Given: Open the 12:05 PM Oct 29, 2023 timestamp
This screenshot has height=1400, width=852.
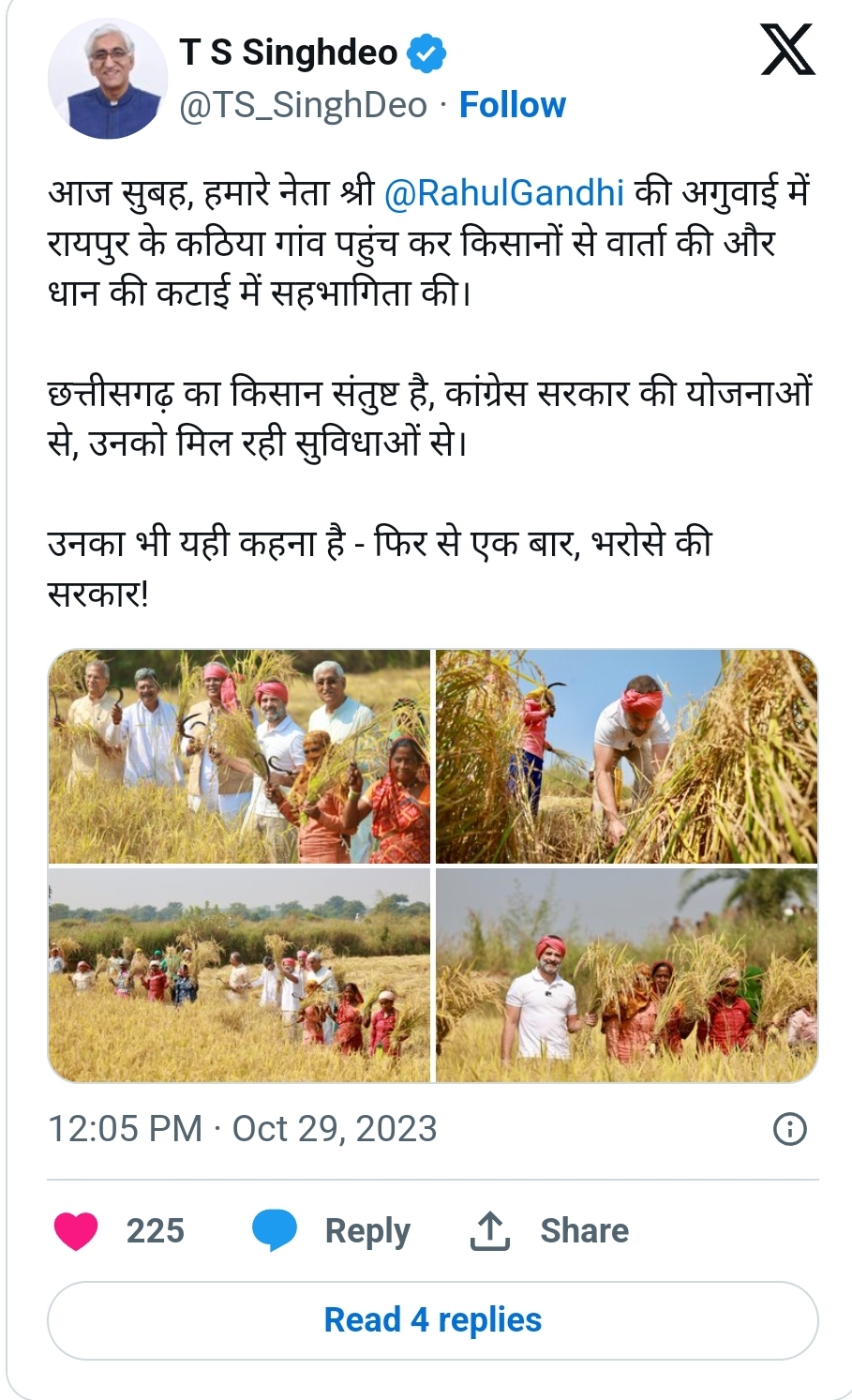Looking at the screenshot, I should click(243, 1129).
